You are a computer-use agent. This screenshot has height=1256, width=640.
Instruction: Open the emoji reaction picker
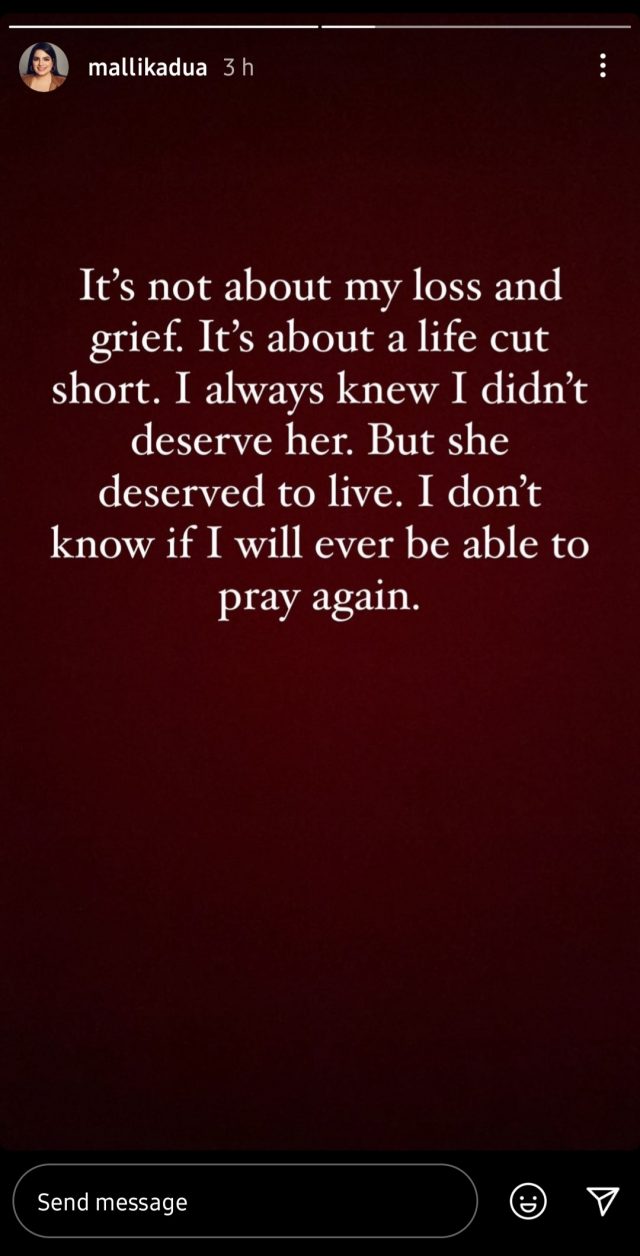click(528, 1201)
